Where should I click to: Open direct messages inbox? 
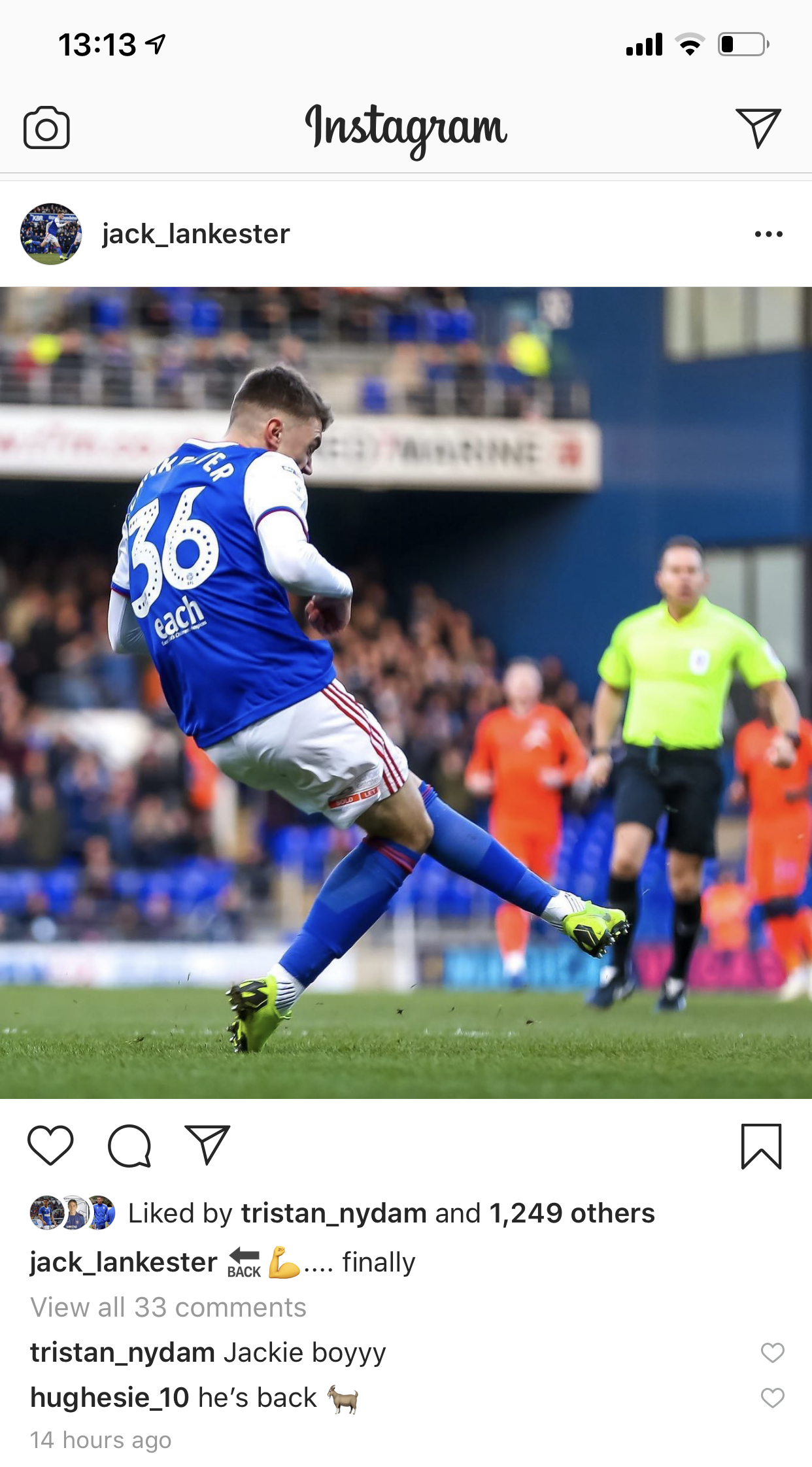[758, 128]
